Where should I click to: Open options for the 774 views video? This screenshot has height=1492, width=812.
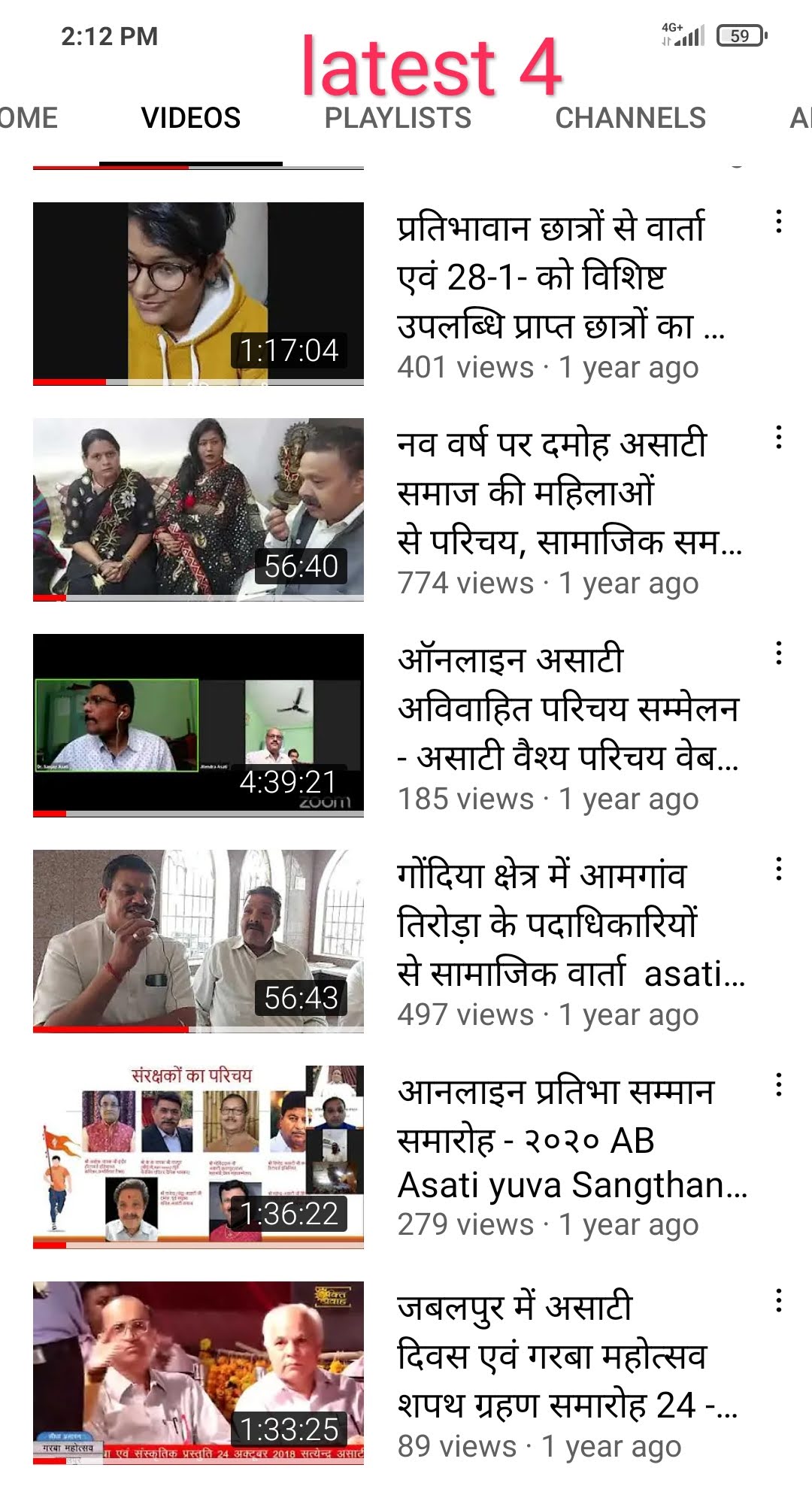point(779,438)
